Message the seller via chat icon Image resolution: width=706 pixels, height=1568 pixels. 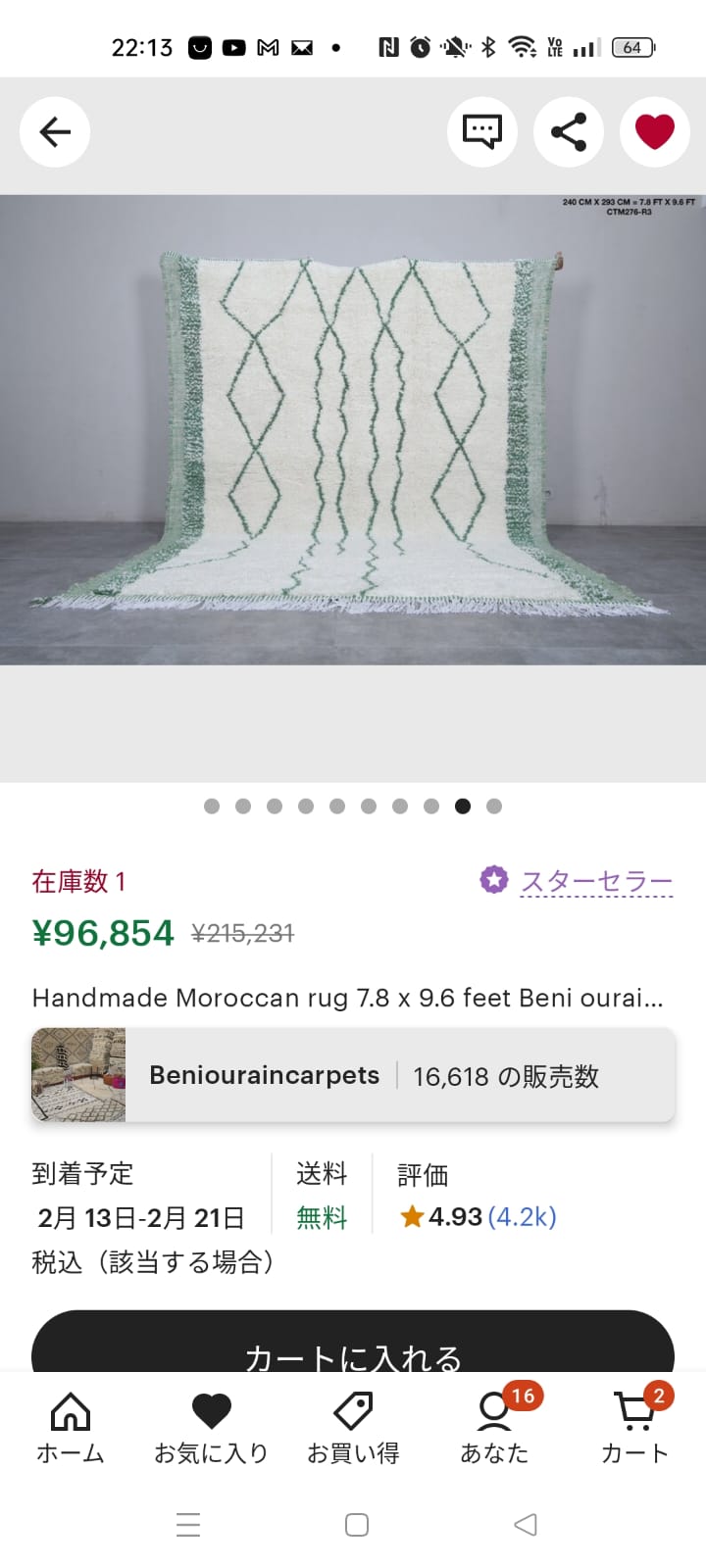pyautogui.click(x=482, y=132)
